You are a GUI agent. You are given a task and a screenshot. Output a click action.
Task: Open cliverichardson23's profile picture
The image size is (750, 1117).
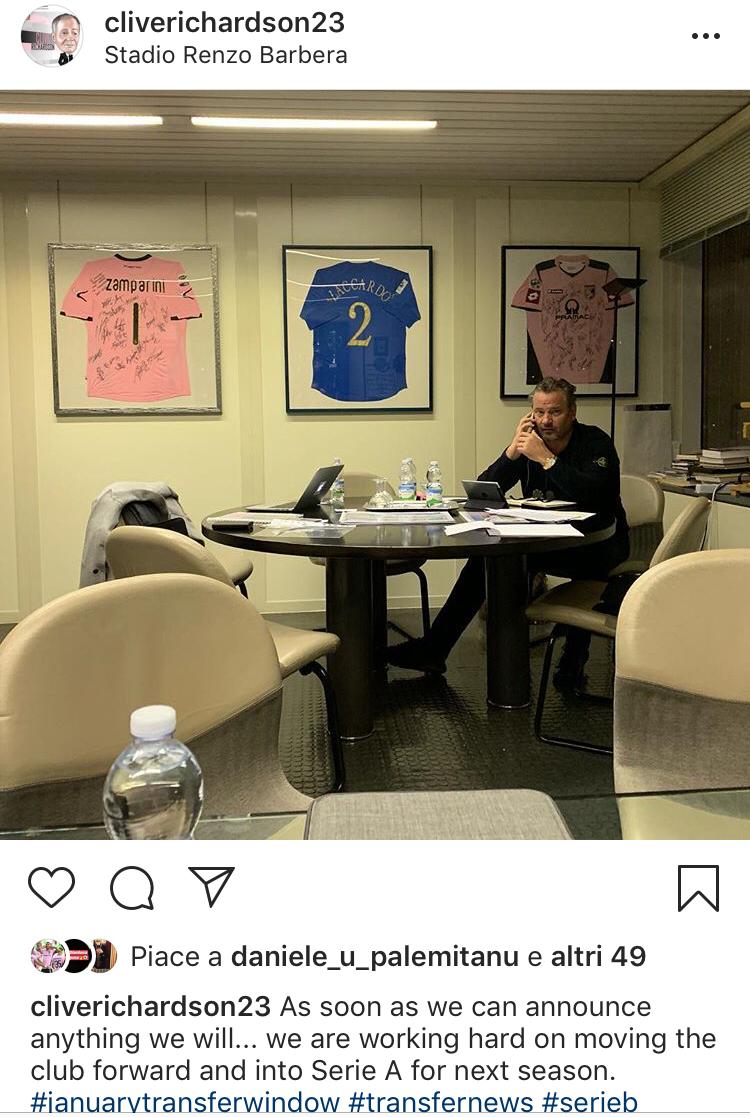51,35
